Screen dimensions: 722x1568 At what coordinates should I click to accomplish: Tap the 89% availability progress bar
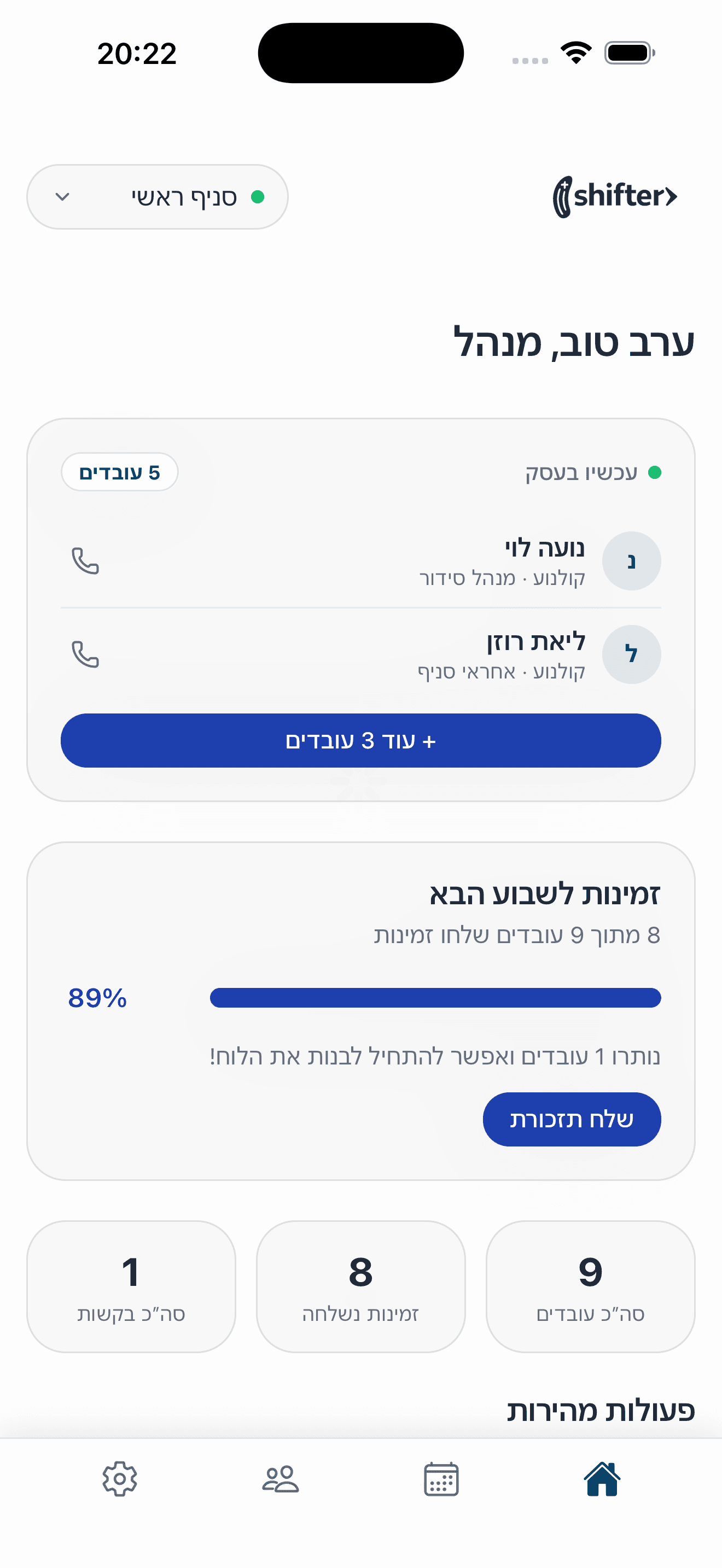click(435, 998)
